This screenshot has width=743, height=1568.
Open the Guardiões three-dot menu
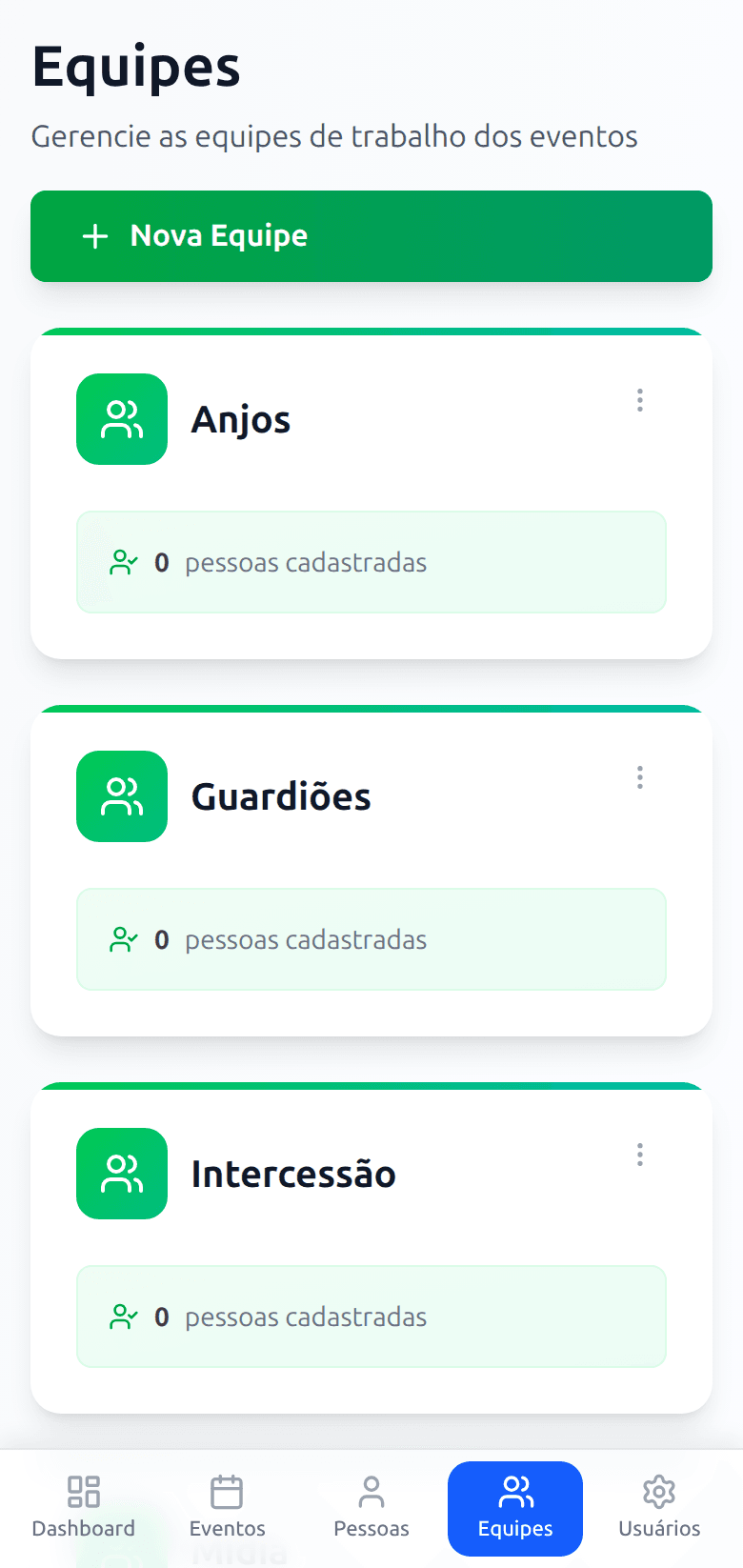(639, 777)
